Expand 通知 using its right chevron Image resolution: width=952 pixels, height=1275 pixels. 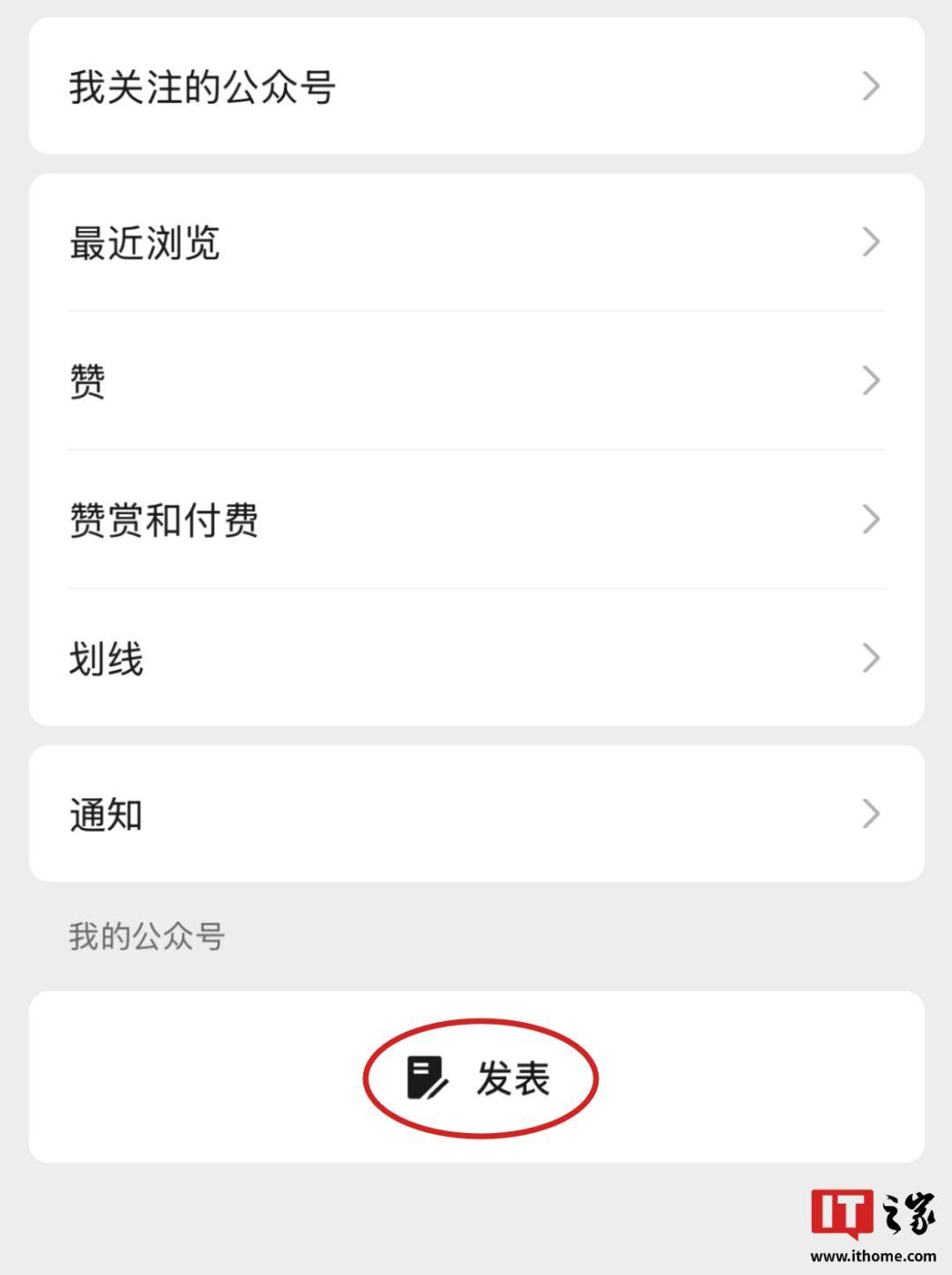coord(871,811)
